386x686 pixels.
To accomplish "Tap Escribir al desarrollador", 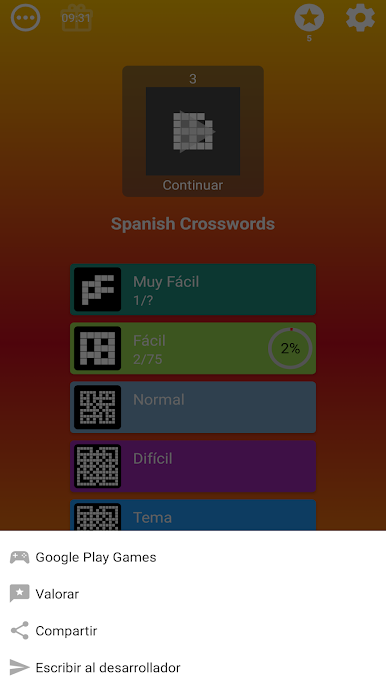I will [x=193, y=667].
